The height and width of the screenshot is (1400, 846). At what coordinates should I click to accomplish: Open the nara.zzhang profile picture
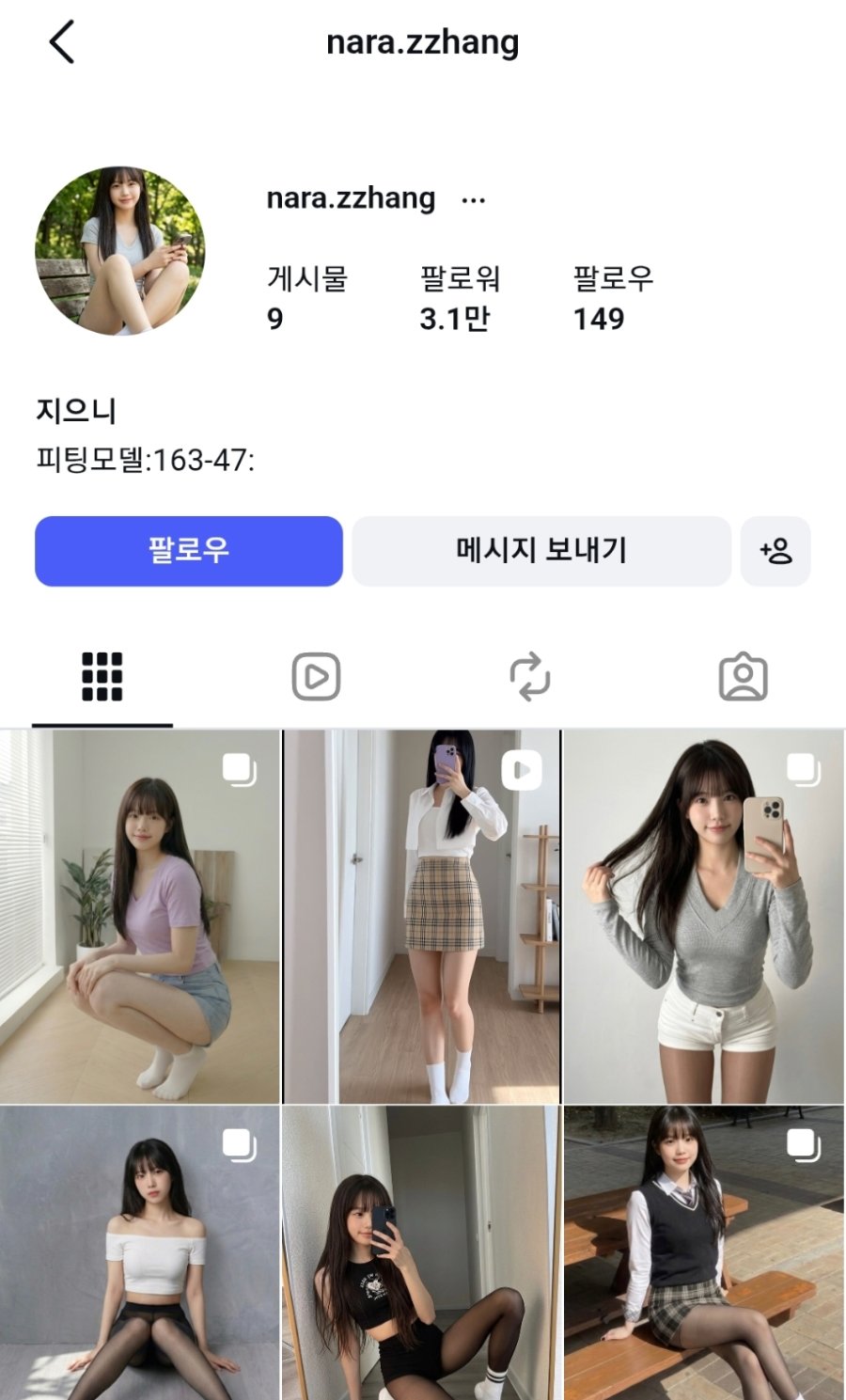tap(120, 251)
